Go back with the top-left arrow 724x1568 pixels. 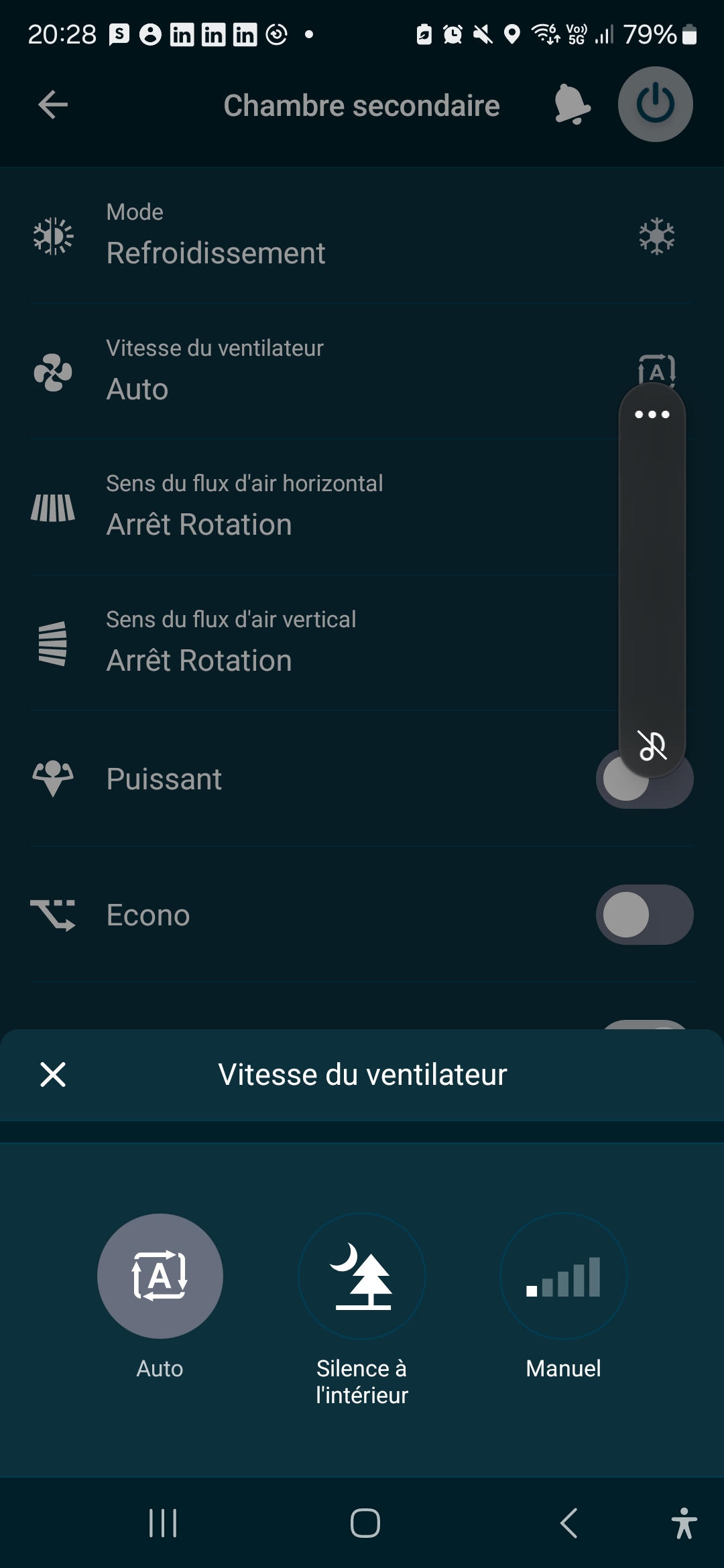(x=53, y=105)
